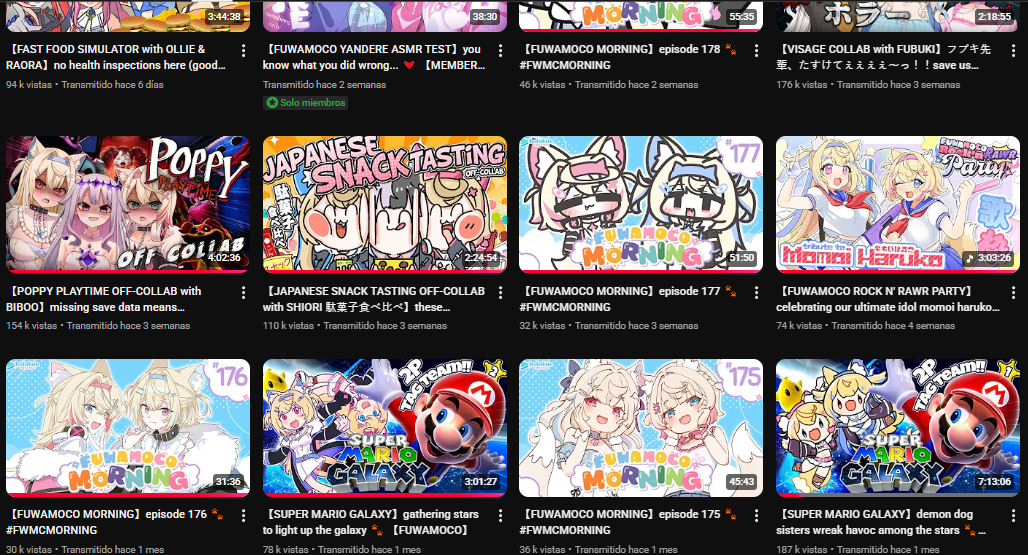
Task: Open the Fast Food Simulator video title
Action: point(115,57)
